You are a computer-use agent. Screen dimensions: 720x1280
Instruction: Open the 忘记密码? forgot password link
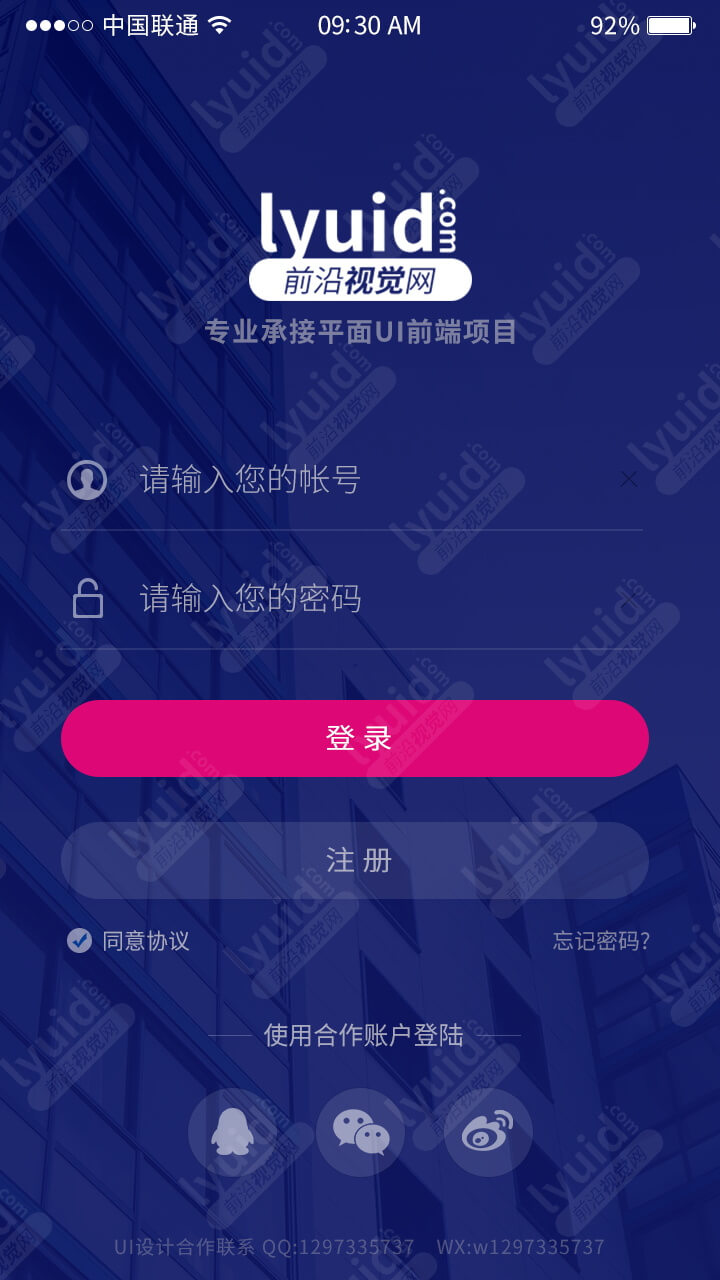tap(602, 941)
